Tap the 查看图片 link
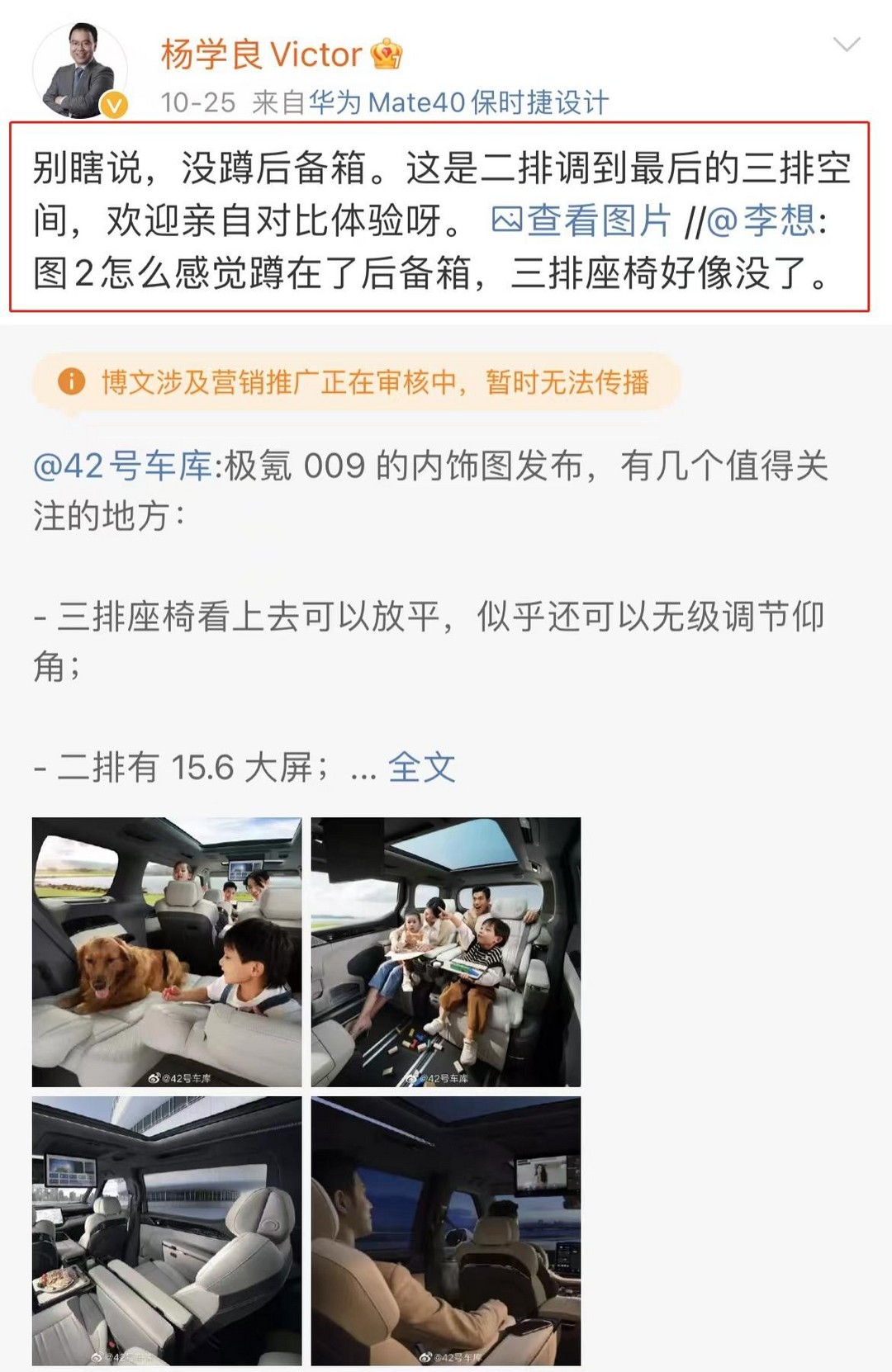The image size is (892, 1372). [x=581, y=221]
